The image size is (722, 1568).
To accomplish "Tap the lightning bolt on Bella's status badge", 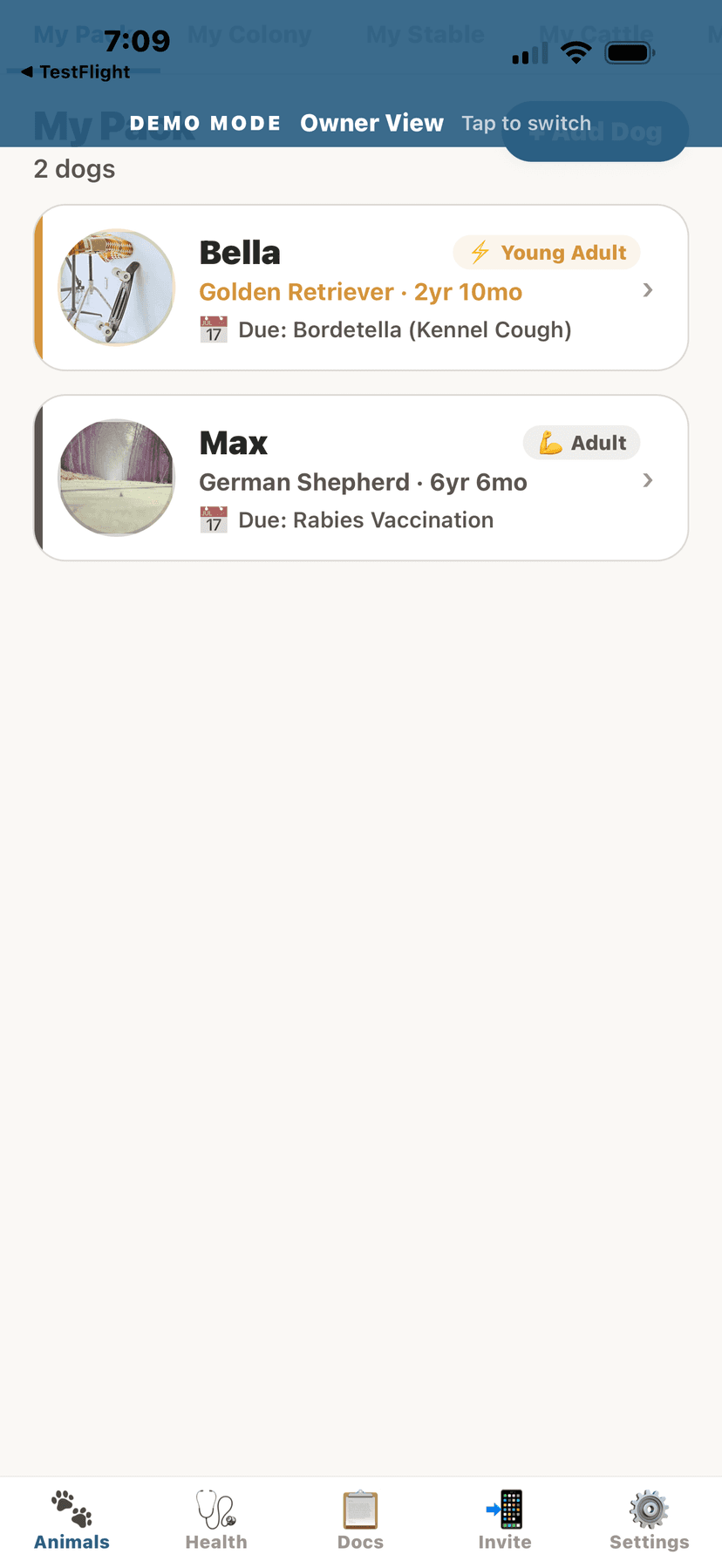I will click(x=479, y=252).
